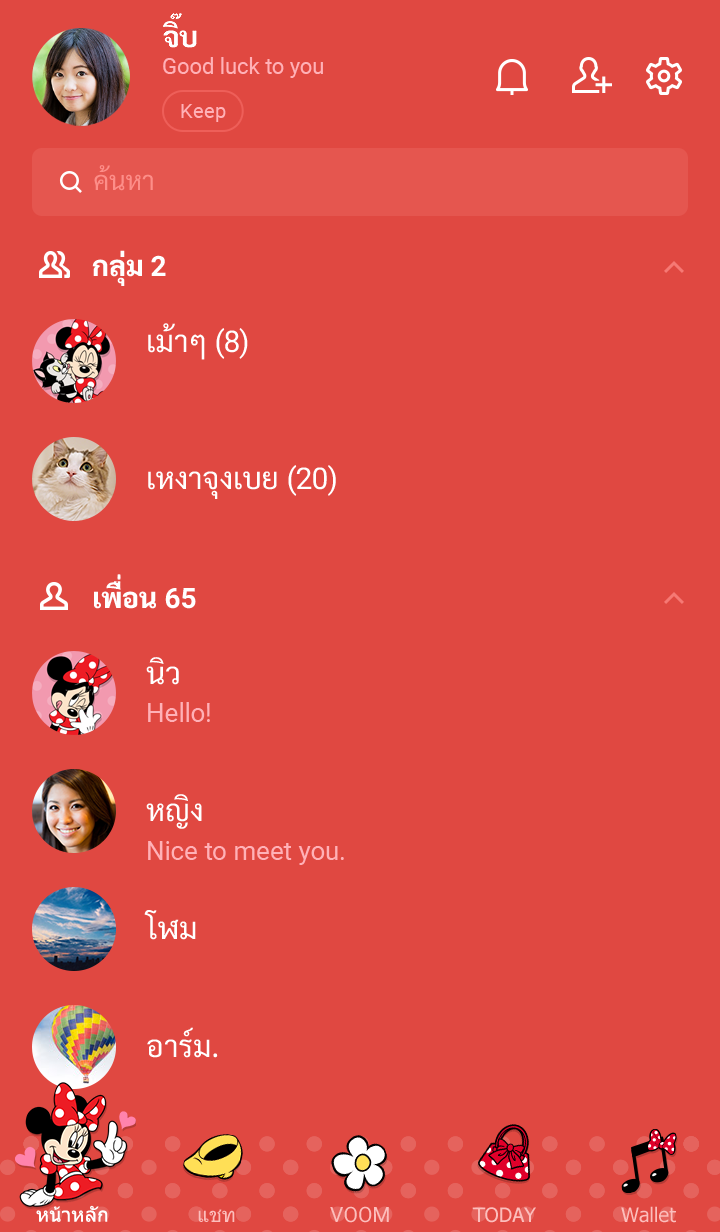Open the เหงาจุงเบย (20) group
The width and height of the screenshot is (720, 1232).
coord(242,479)
